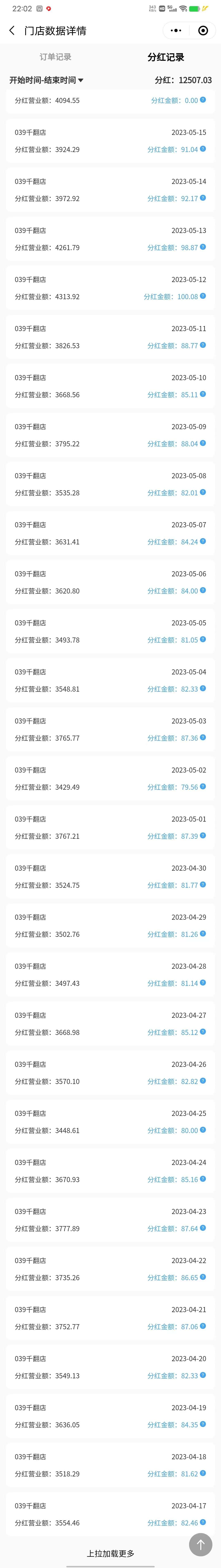Tap the question mark by 2023-04-21 分红金额 87.06
Image resolution: width=221 pixels, height=1568 pixels.
click(x=203, y=1326)
